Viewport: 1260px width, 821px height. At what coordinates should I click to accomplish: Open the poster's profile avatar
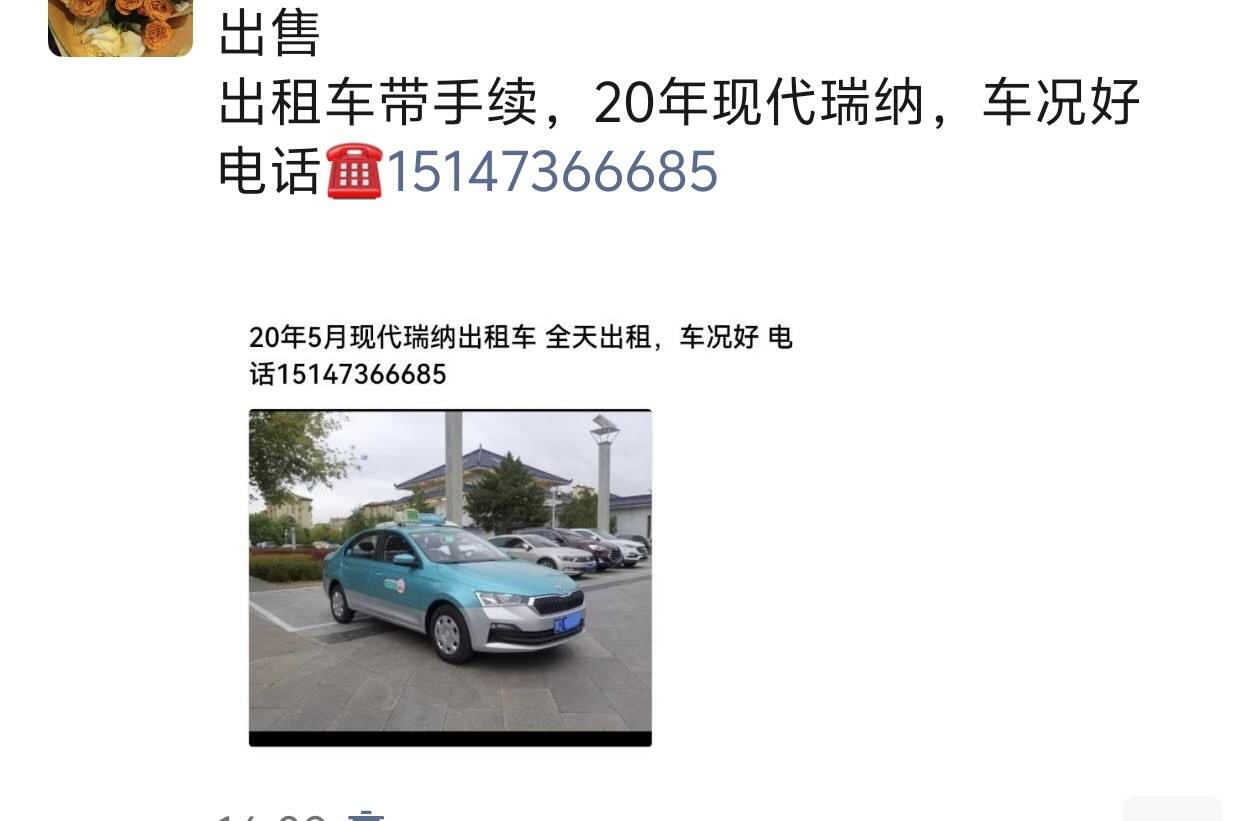120,26
